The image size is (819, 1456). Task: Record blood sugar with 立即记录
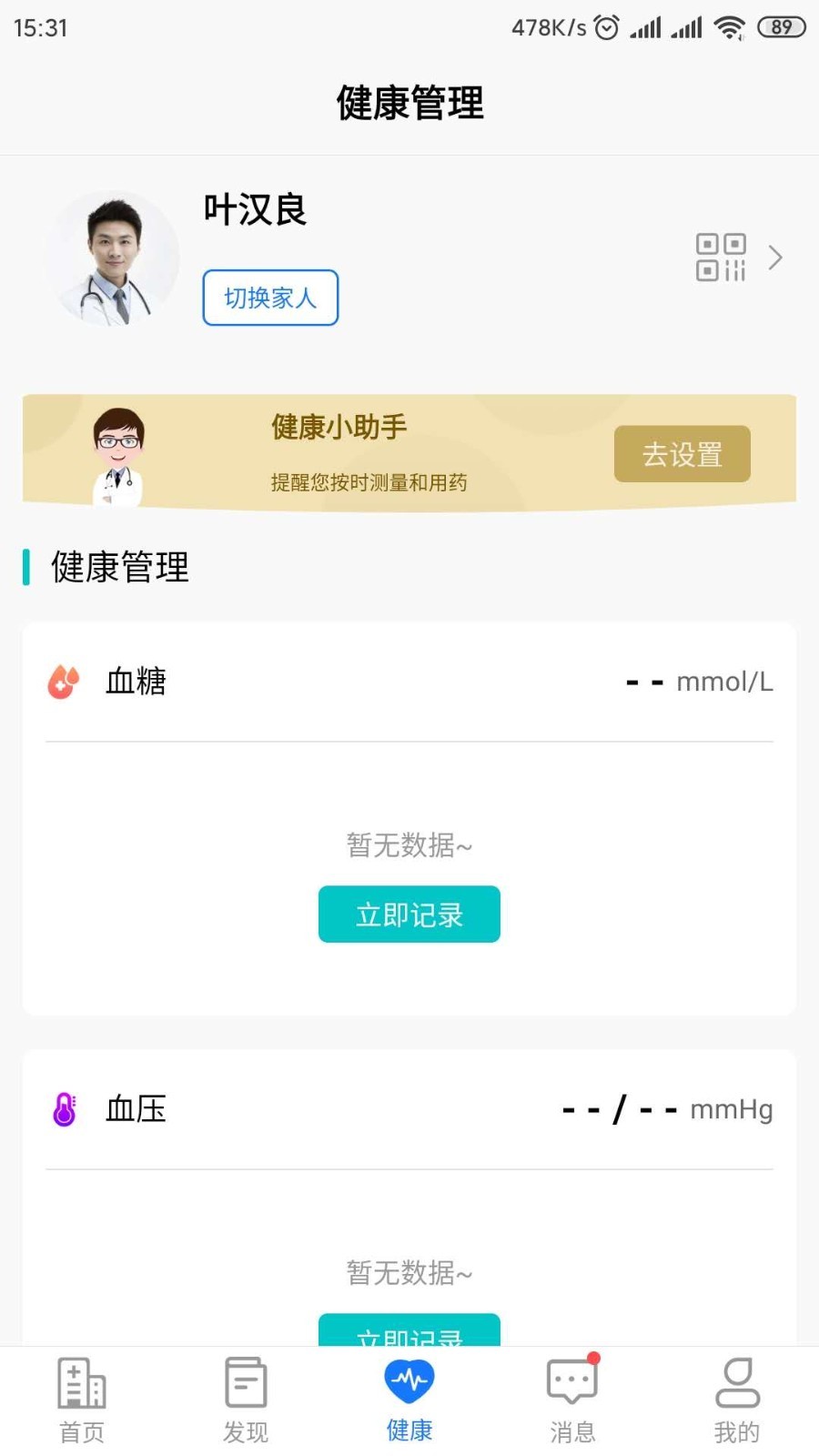(409, 914)
